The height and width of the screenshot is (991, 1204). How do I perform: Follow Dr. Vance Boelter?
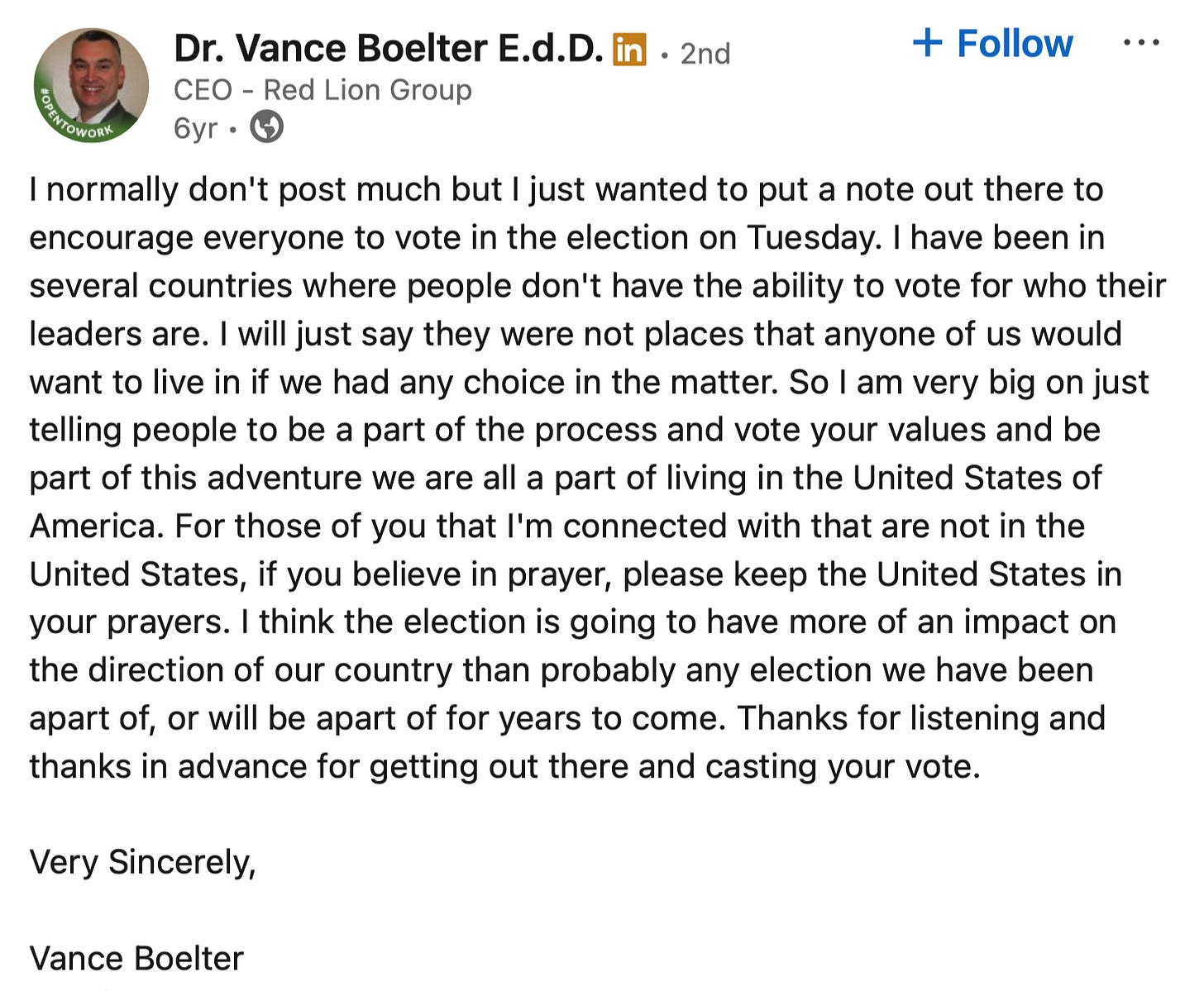coord(993,44)
